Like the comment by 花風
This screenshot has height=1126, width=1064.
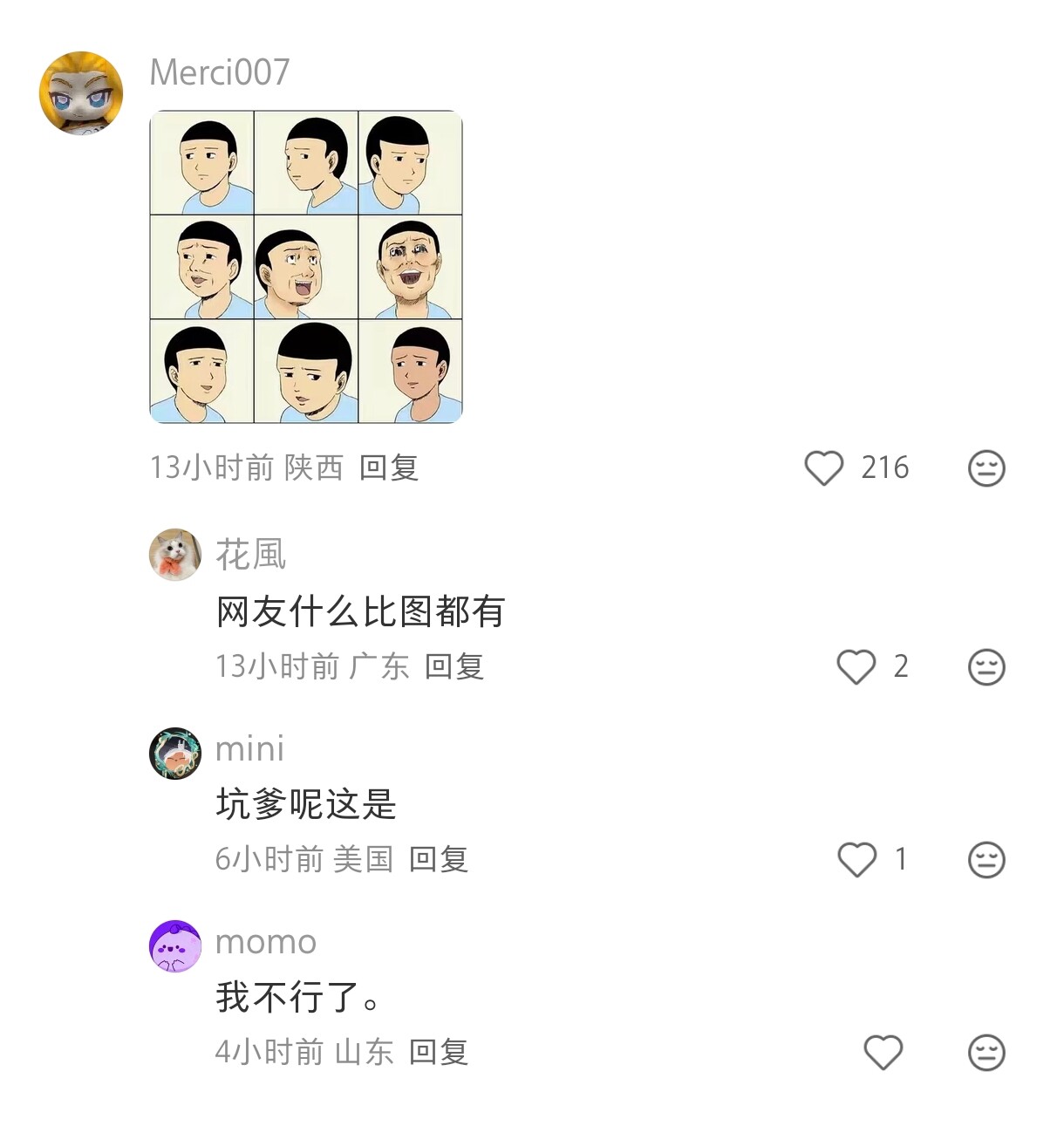(x=856, y=667)
